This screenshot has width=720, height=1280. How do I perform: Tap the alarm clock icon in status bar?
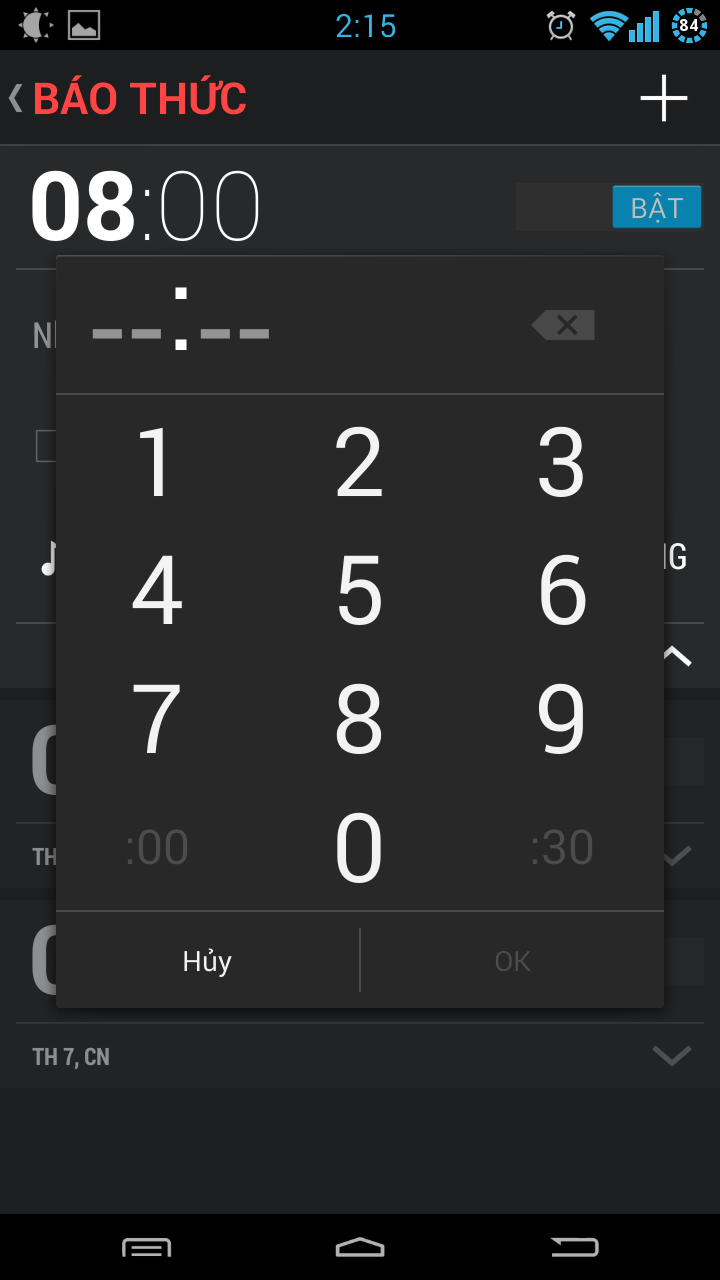[x=560, y=25]
